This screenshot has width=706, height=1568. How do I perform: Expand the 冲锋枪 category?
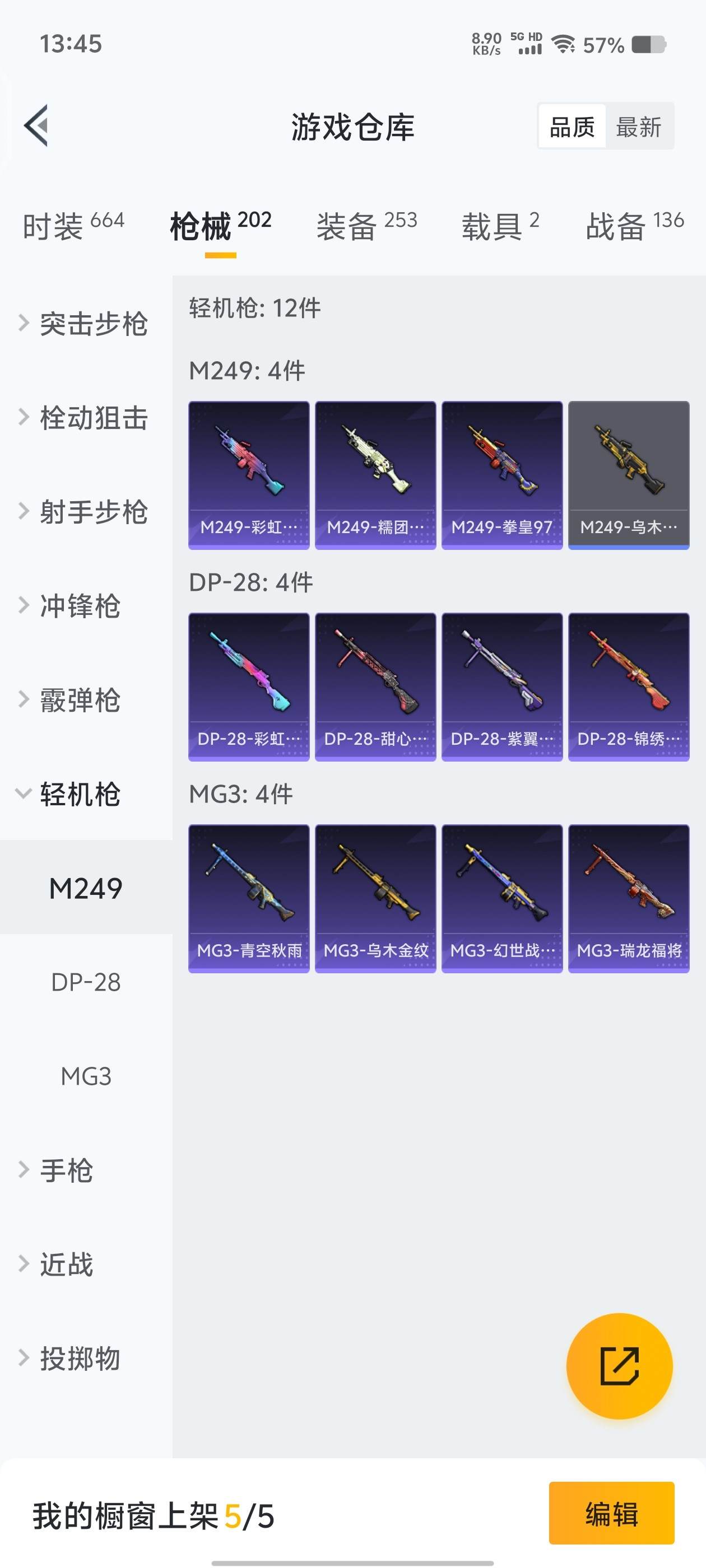pos(79,606)
